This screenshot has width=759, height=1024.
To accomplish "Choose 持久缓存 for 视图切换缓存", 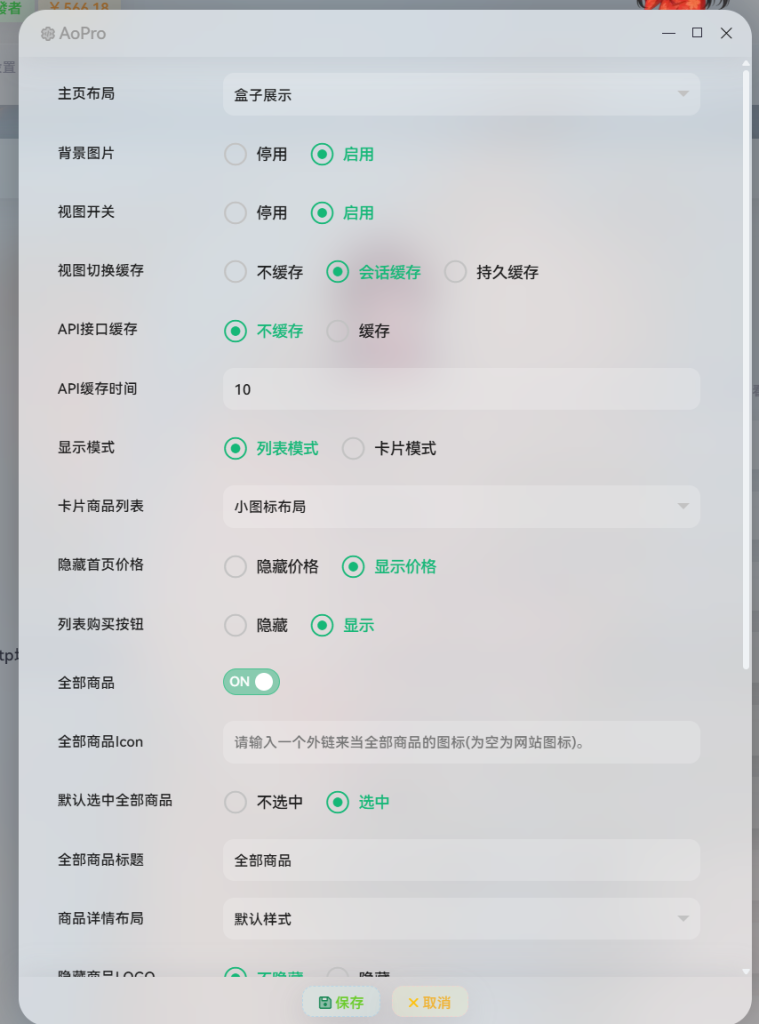I will (x=456, y=272).
